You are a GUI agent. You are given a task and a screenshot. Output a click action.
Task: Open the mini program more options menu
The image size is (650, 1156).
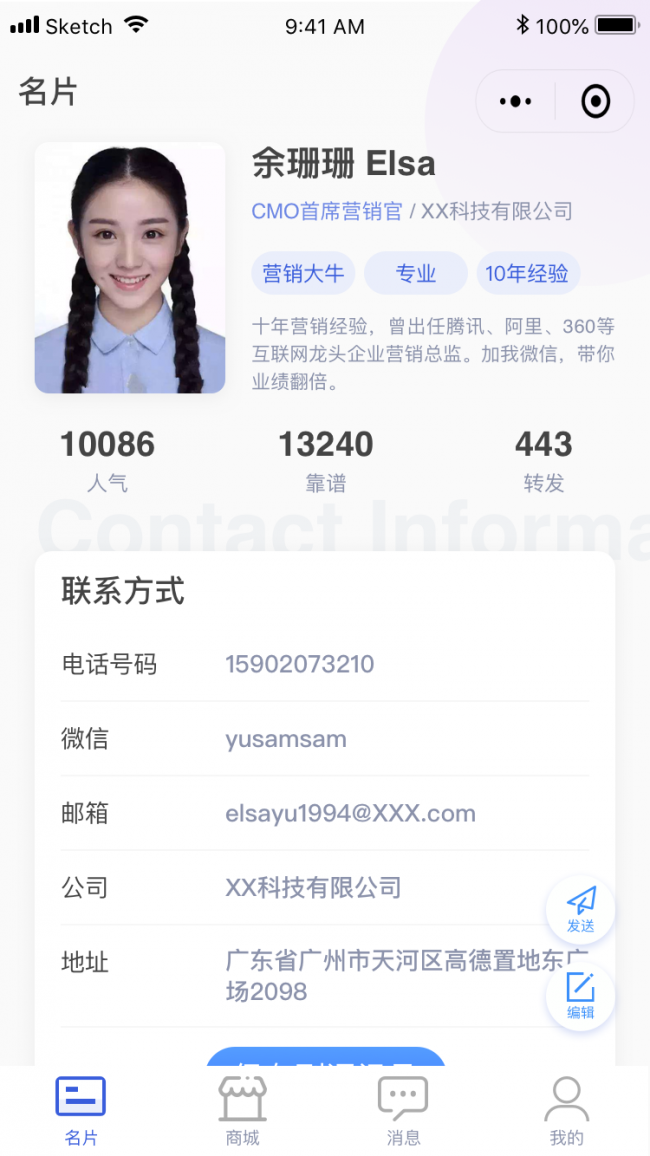[516, 101]
